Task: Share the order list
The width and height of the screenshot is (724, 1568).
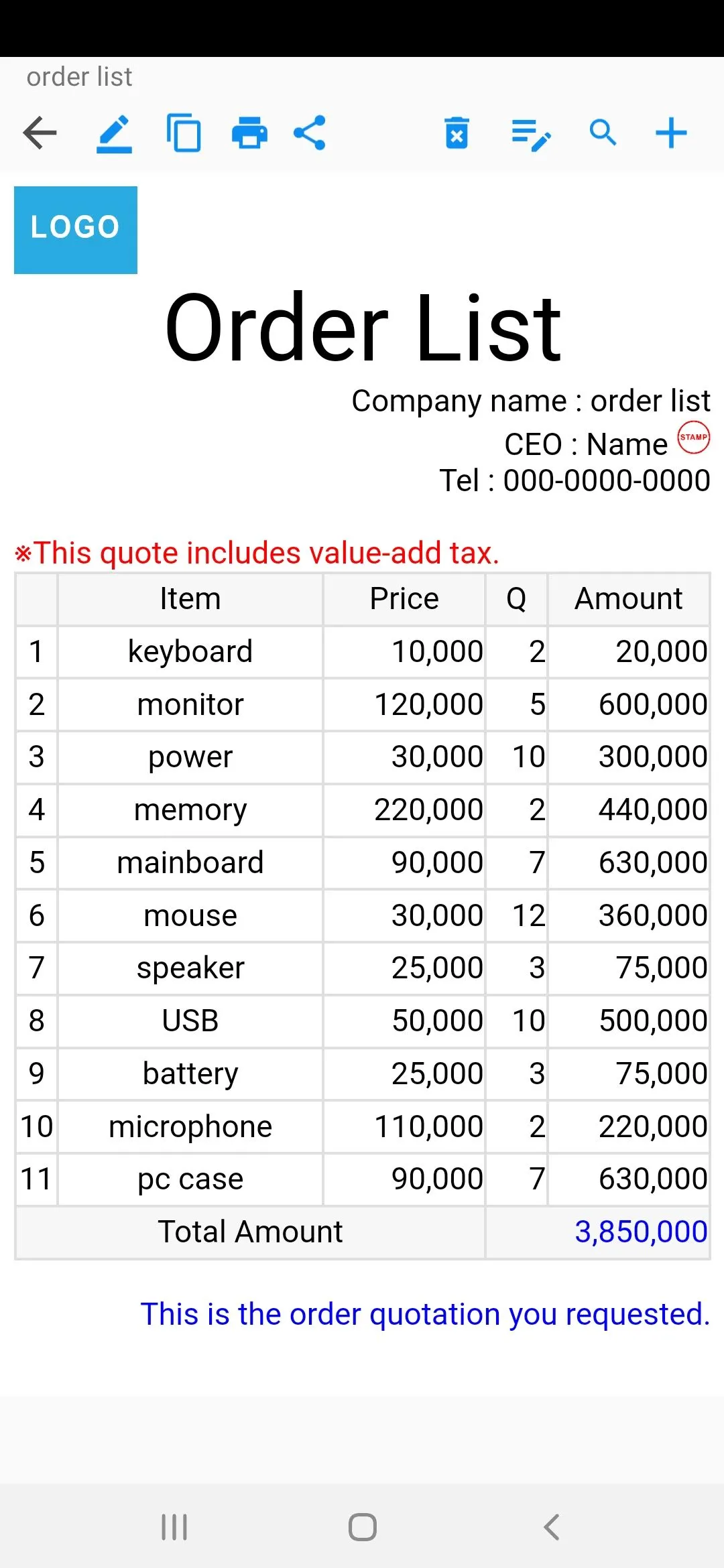Action: (x=310, y=133)
